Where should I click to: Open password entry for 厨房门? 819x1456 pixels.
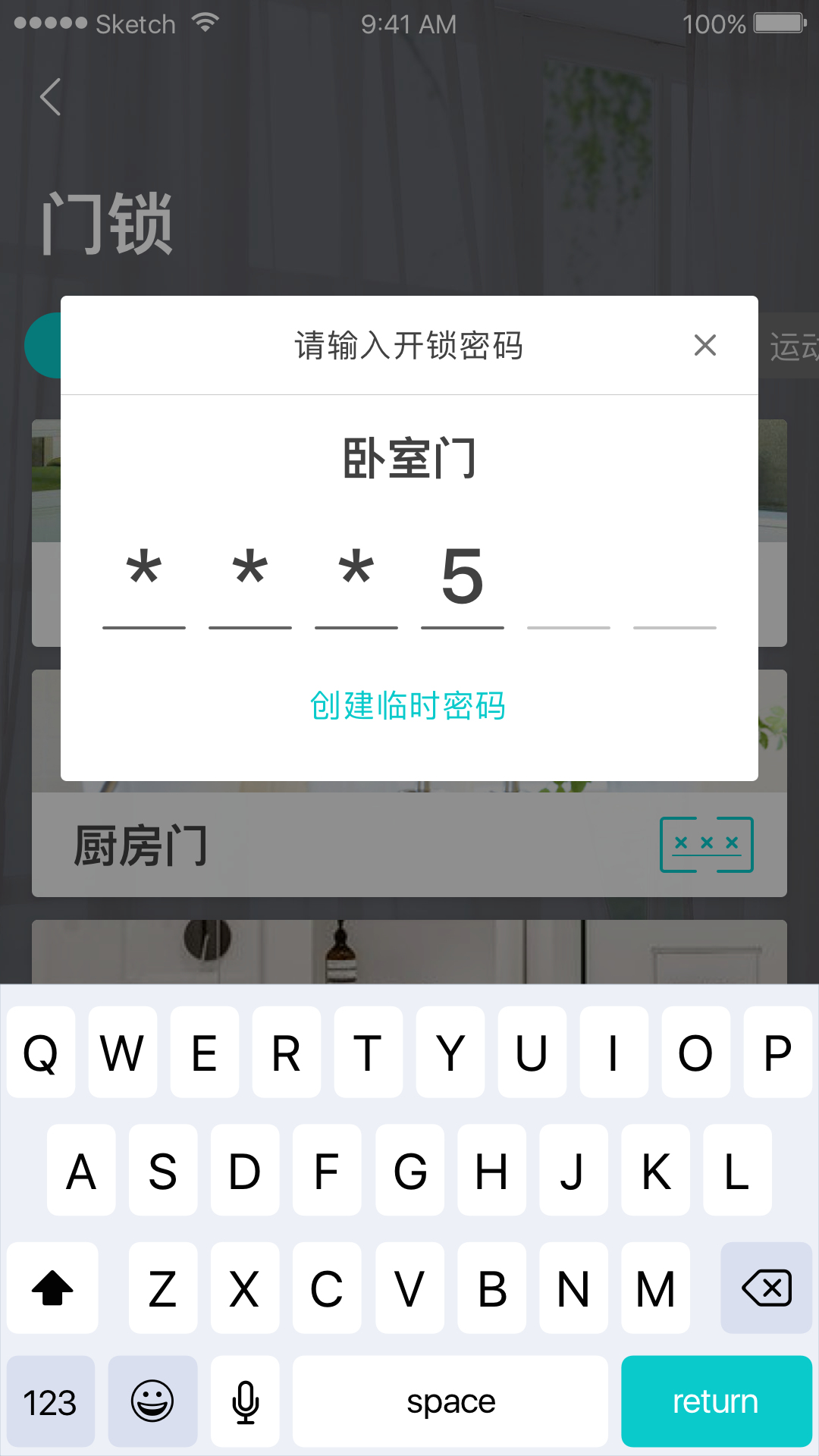[706, 844]
